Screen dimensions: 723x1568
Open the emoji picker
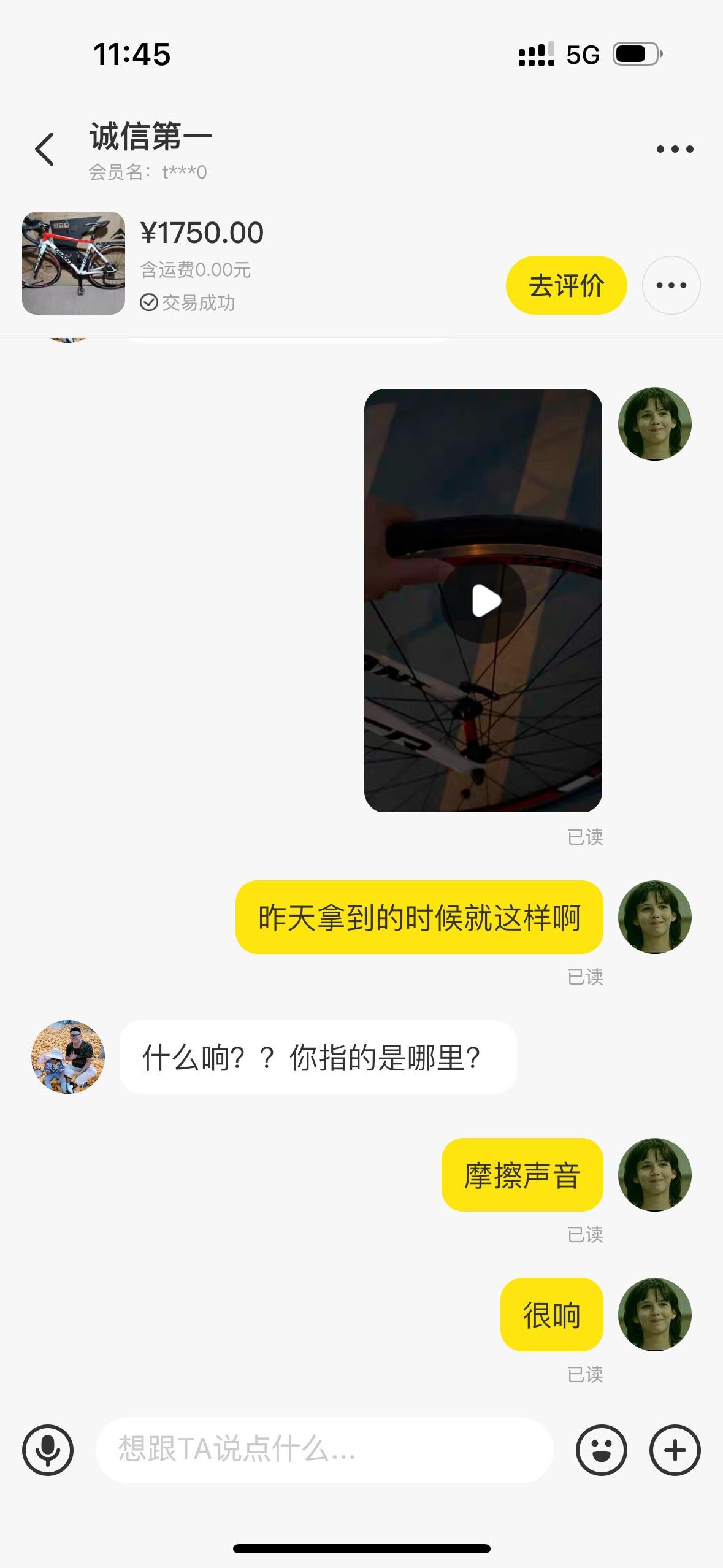[x=602, y=1450]
